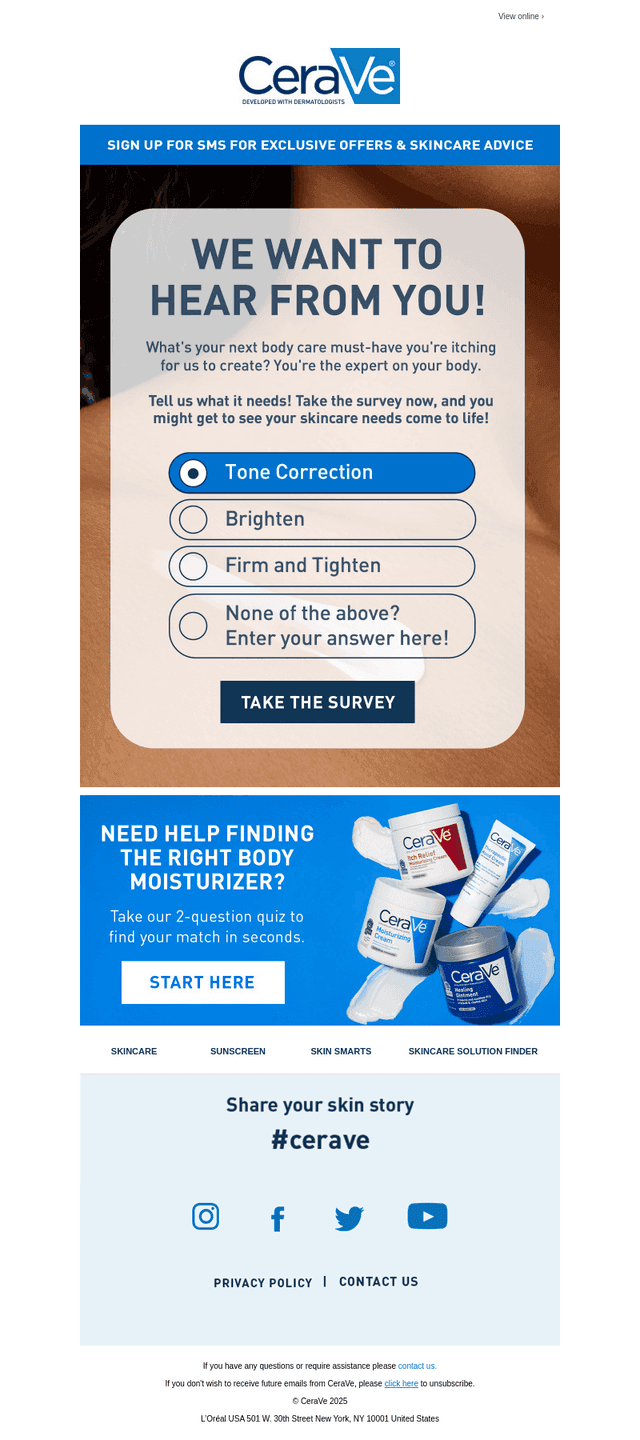640x1440 pixels.
Task: Open Skincare Solution Finder
Action: (x=473, y=1051)
